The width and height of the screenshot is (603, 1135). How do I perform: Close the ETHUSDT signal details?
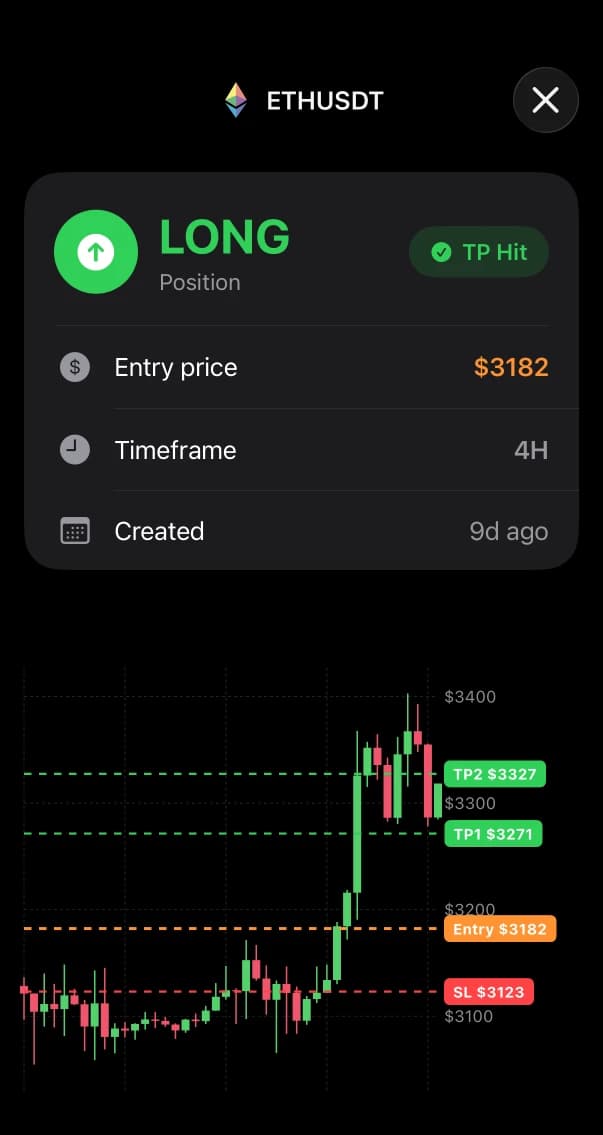pos(545,100)
